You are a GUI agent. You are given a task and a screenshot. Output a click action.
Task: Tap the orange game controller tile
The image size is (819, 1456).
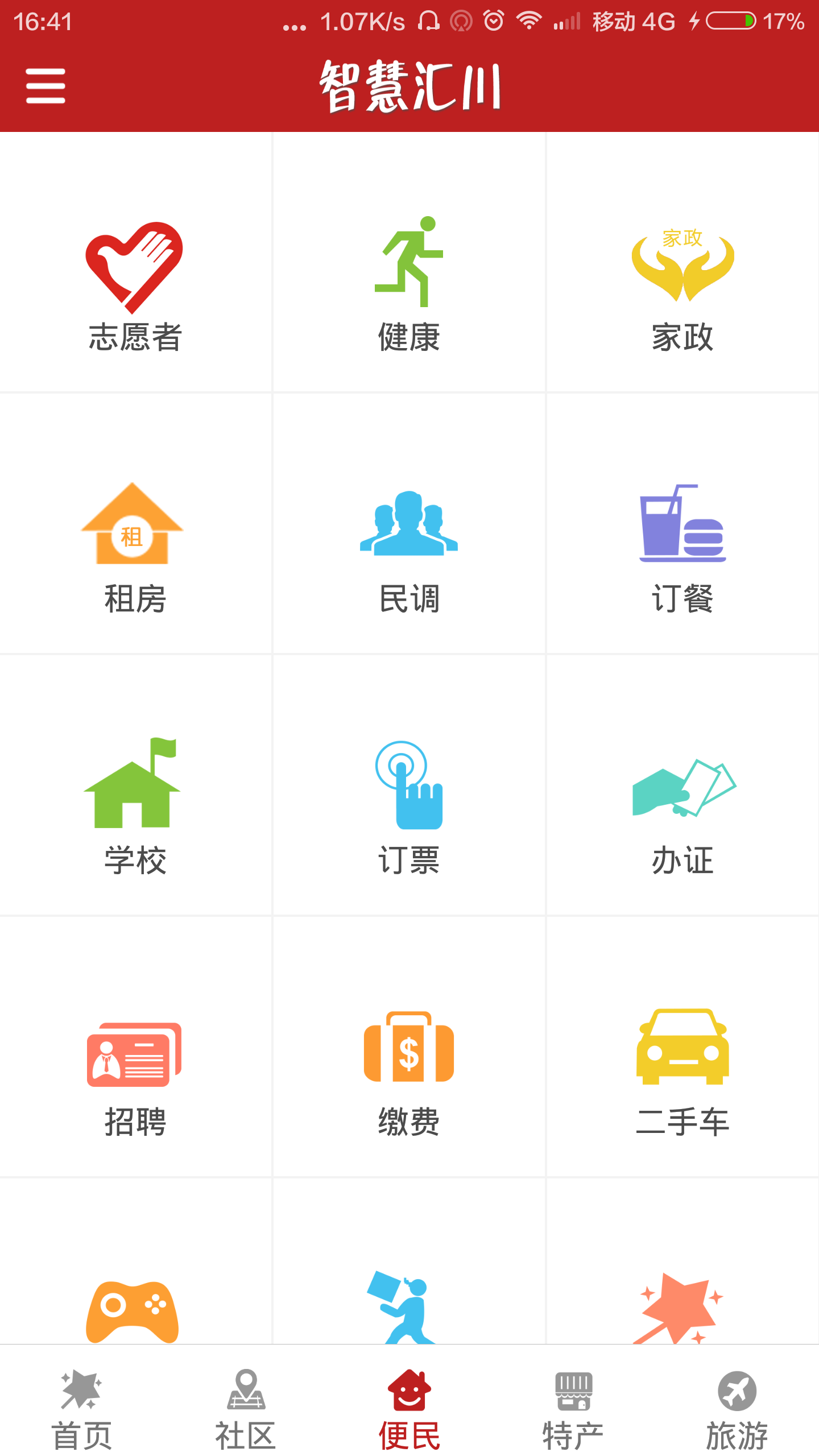pyautogui.click(x=135, y=1261)
